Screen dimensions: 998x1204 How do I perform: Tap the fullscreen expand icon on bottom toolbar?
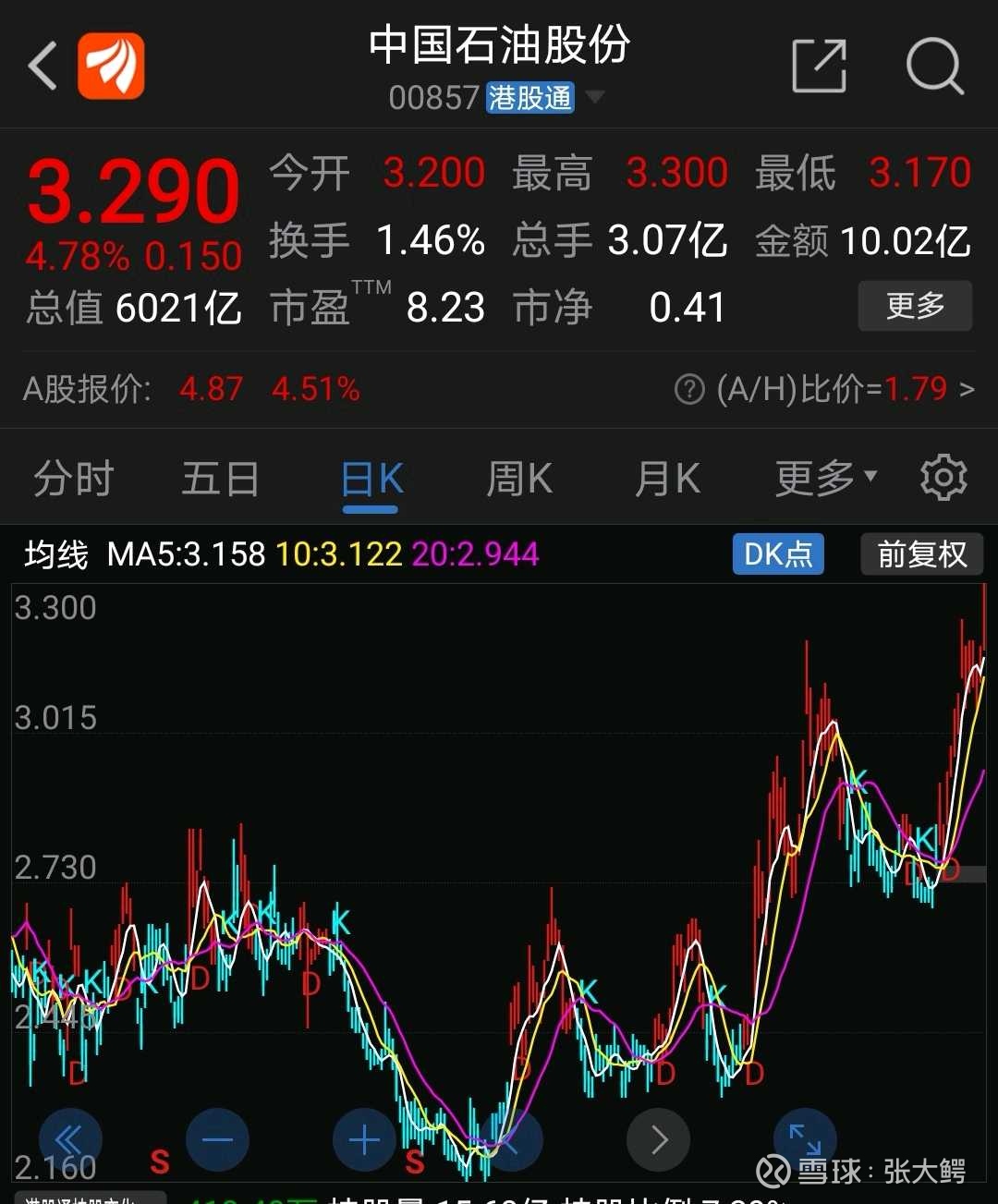[x=804, y=1140]
